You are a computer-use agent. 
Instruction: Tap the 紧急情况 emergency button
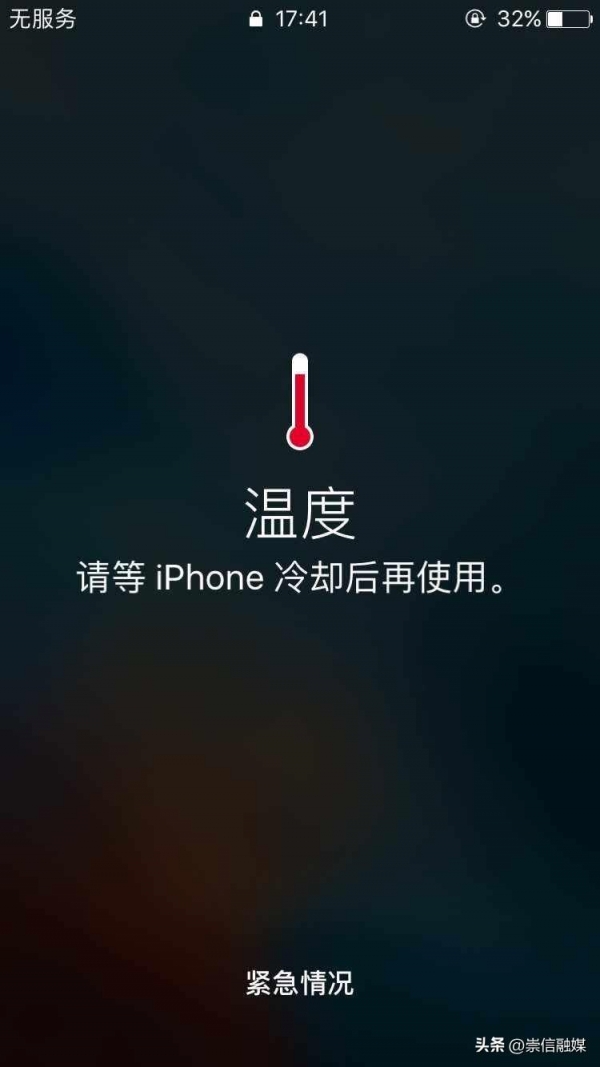click(299, 982)
